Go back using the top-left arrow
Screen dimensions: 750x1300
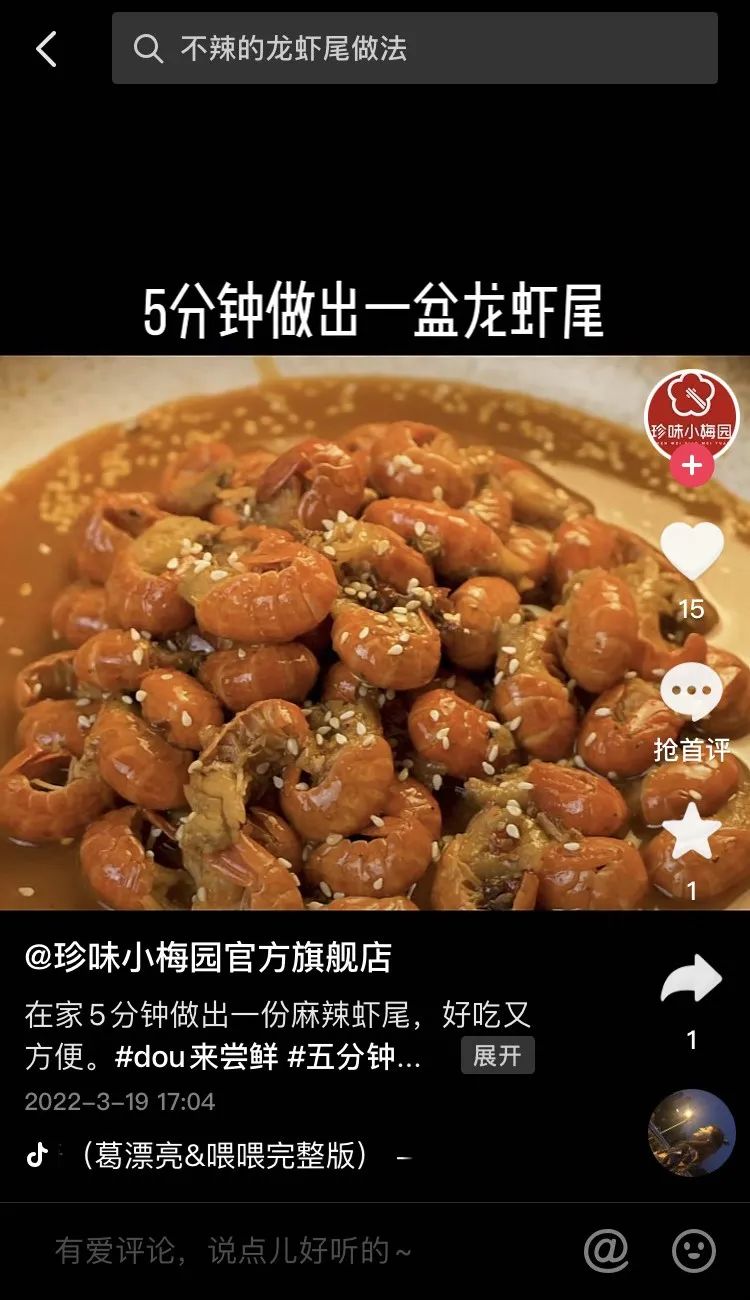point(46,48)
